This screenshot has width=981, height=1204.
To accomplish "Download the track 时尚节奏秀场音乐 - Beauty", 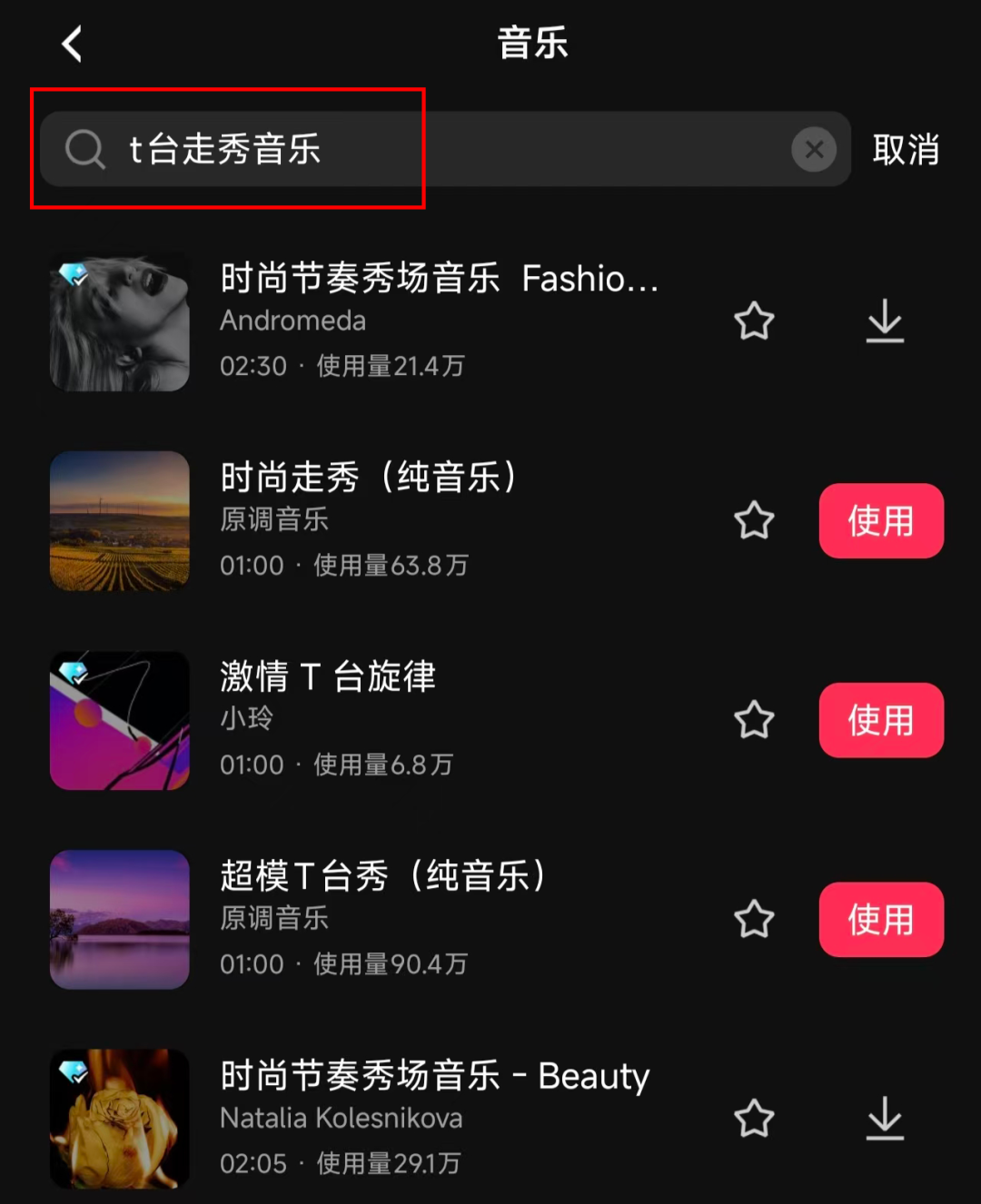I will pyautogui.click(x=883, y=1120).
